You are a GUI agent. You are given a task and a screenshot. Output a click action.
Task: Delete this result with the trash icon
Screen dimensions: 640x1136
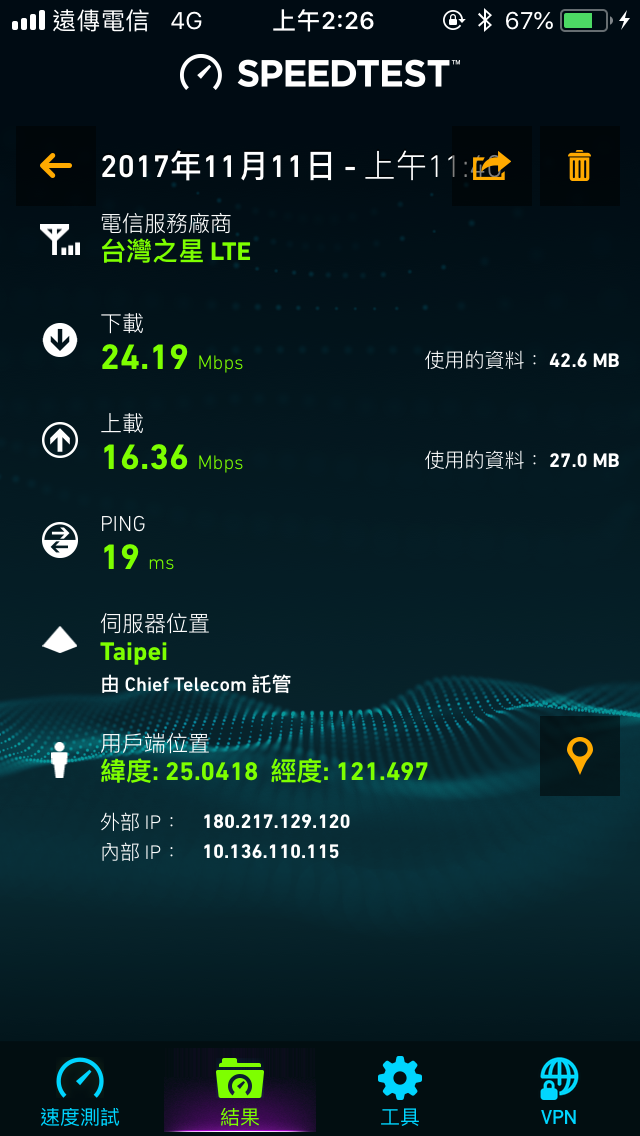[580, 166]
